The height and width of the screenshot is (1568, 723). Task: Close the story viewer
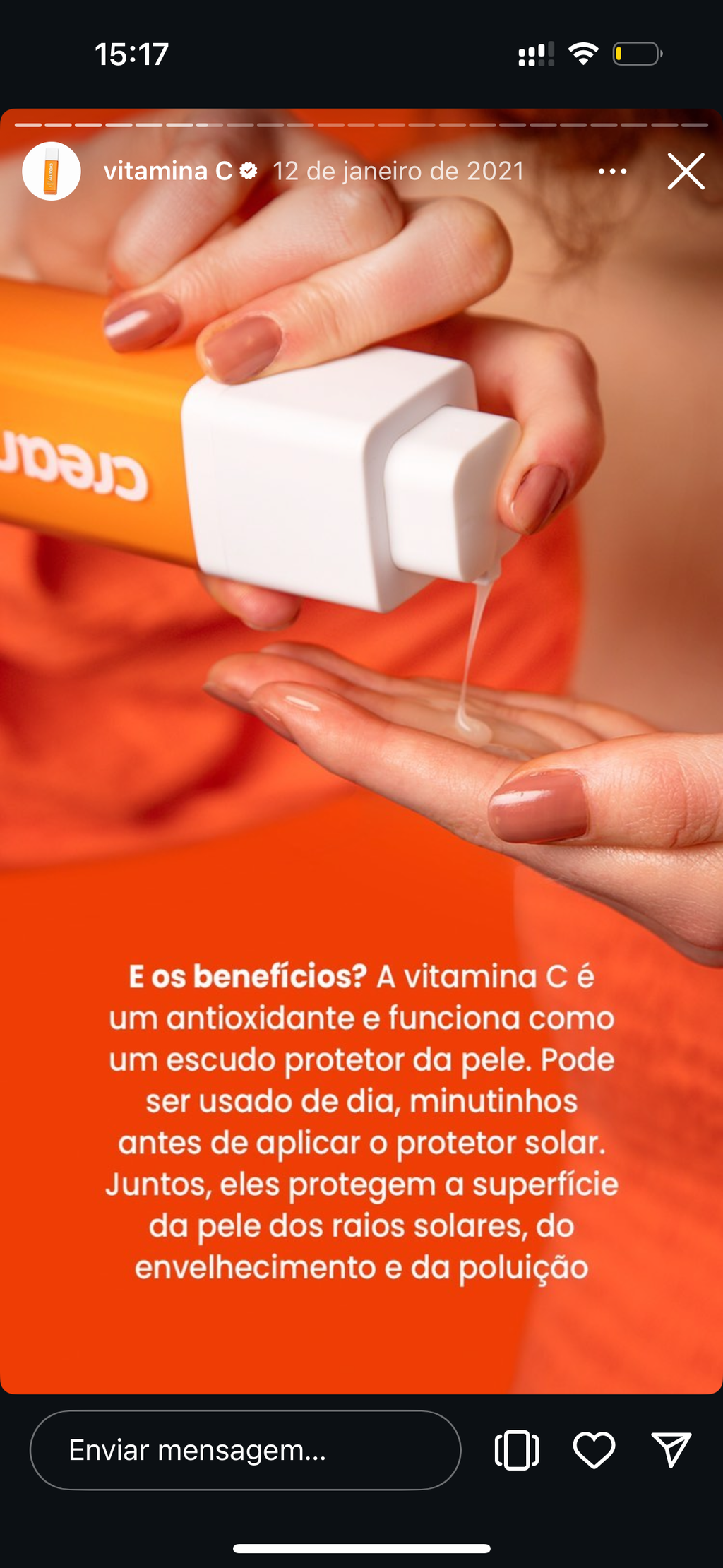(686, 172)
